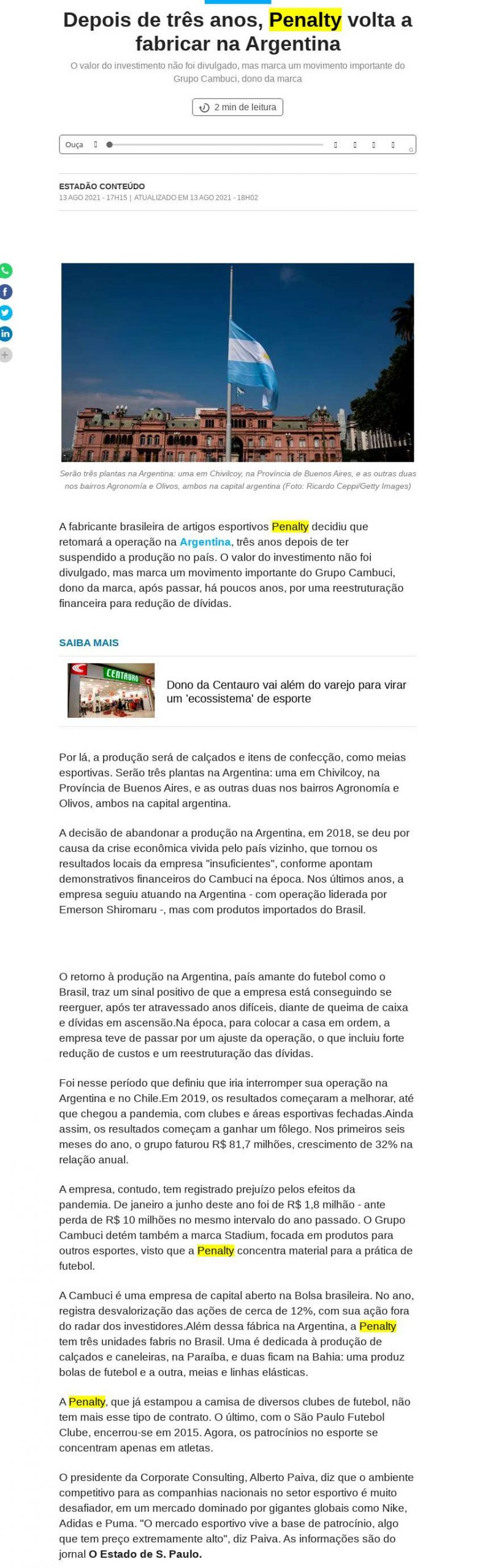Open more sharing options plus icon
488x1568 pixels.
pyautogui.click(x=5, y=355)
